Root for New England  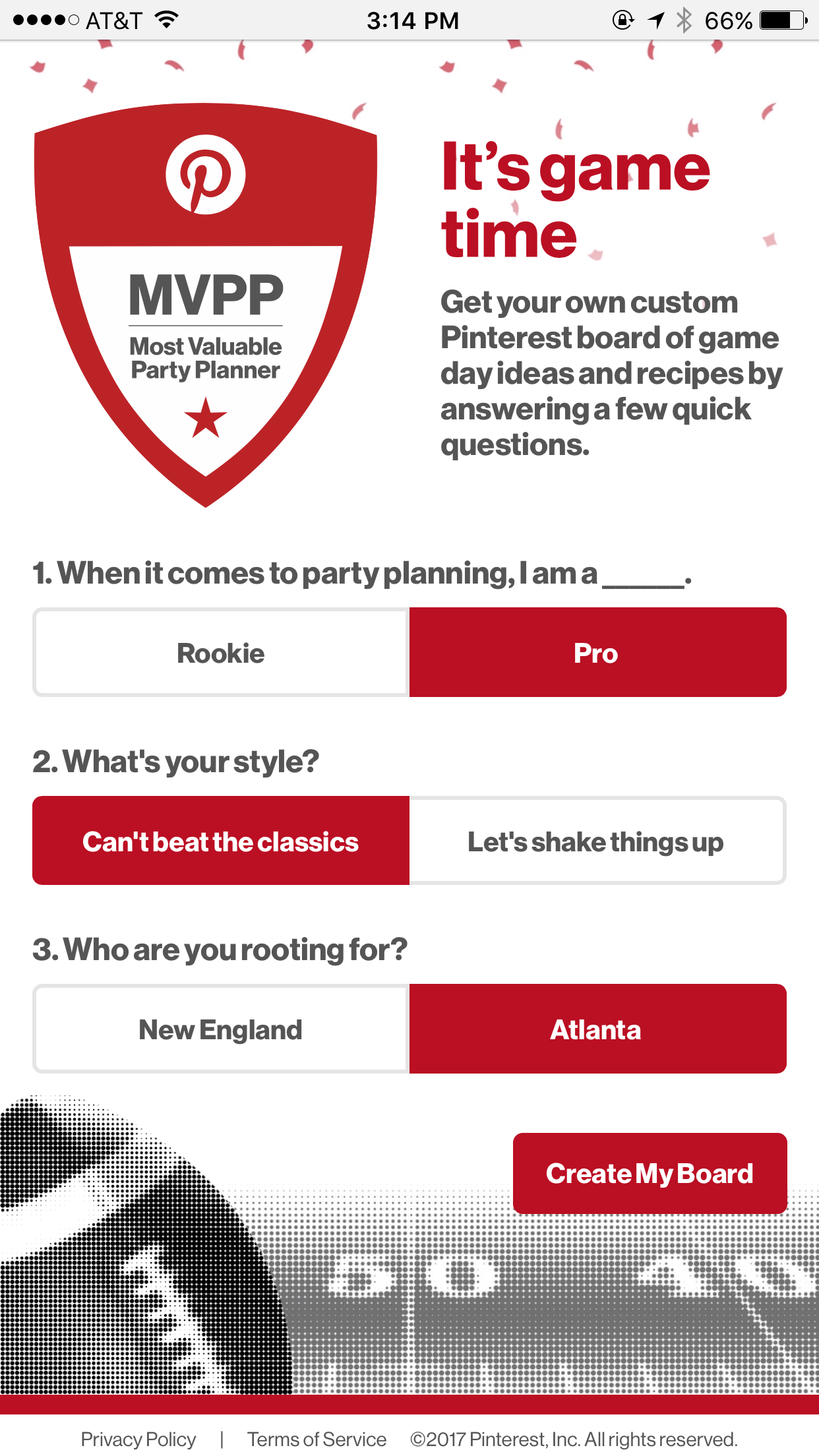(x=221, y=1029)
